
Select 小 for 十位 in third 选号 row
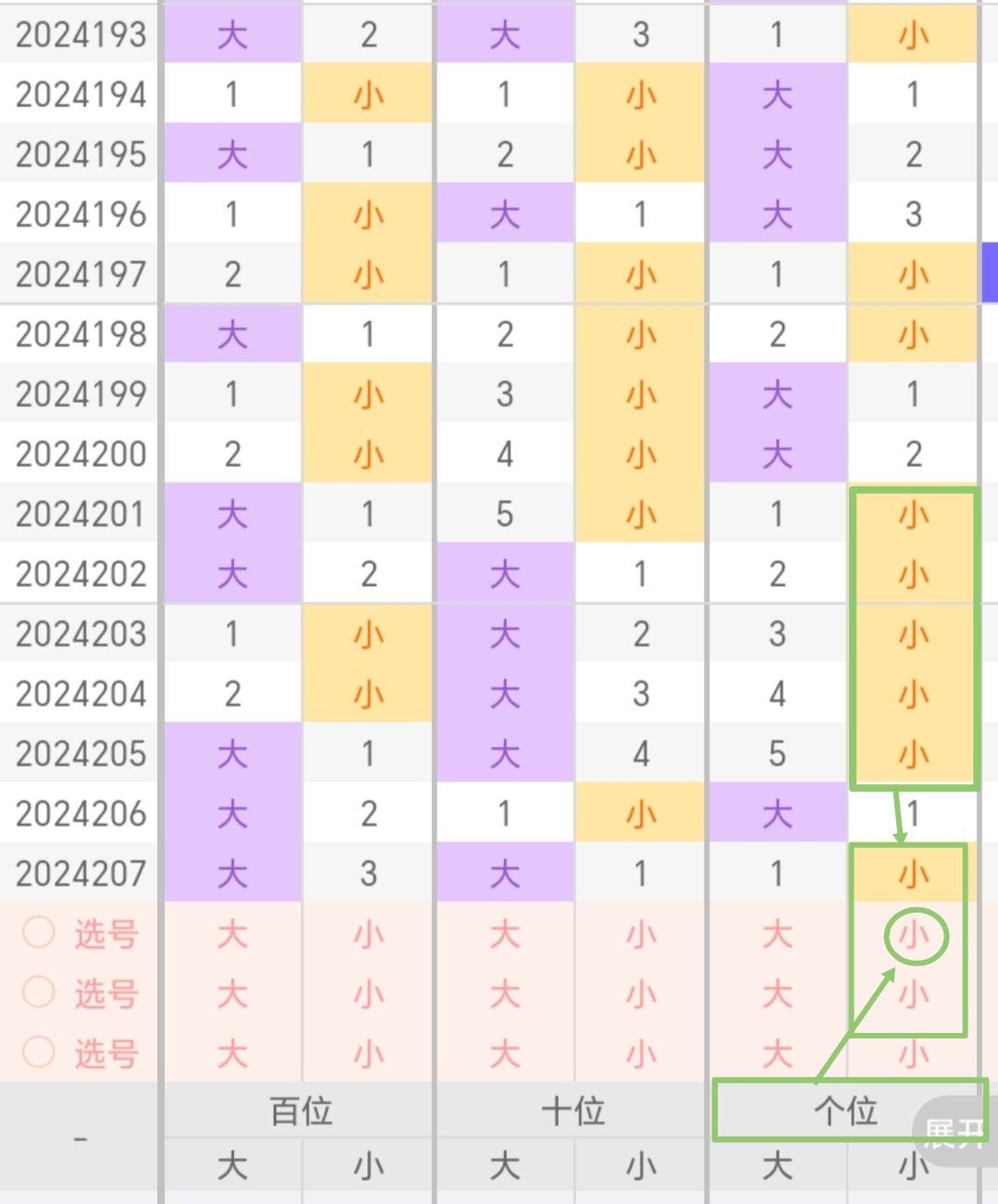point(640,1053)
